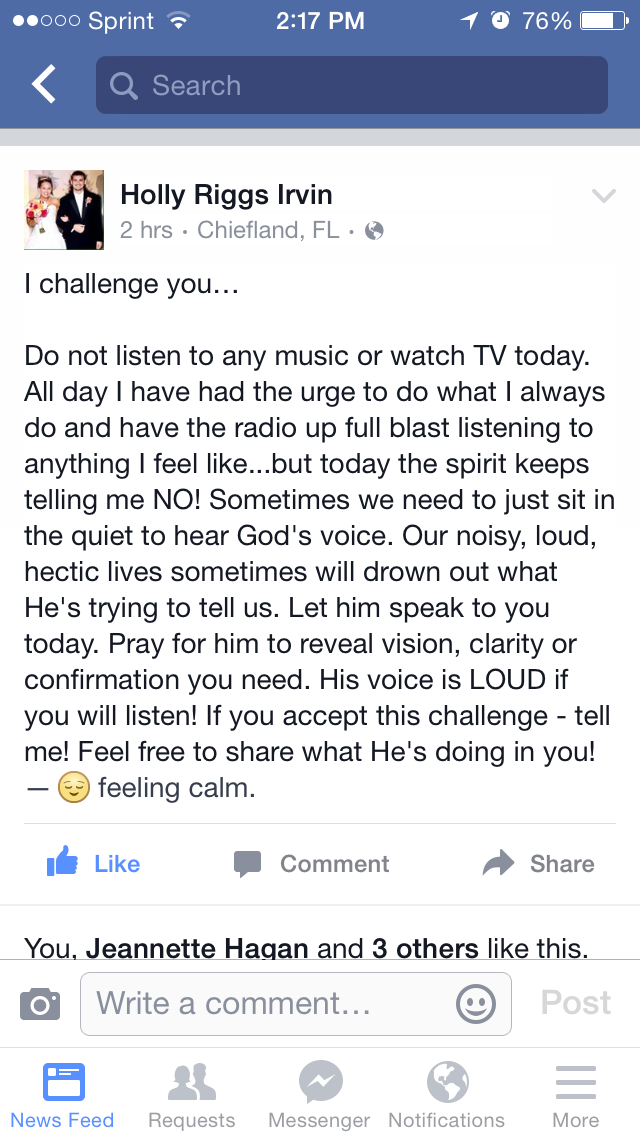The width and height of the screenshot is (640, 1136).
Task: View the Chiefland, FL location
Action: pyautogui.click(x=268, y=230)
